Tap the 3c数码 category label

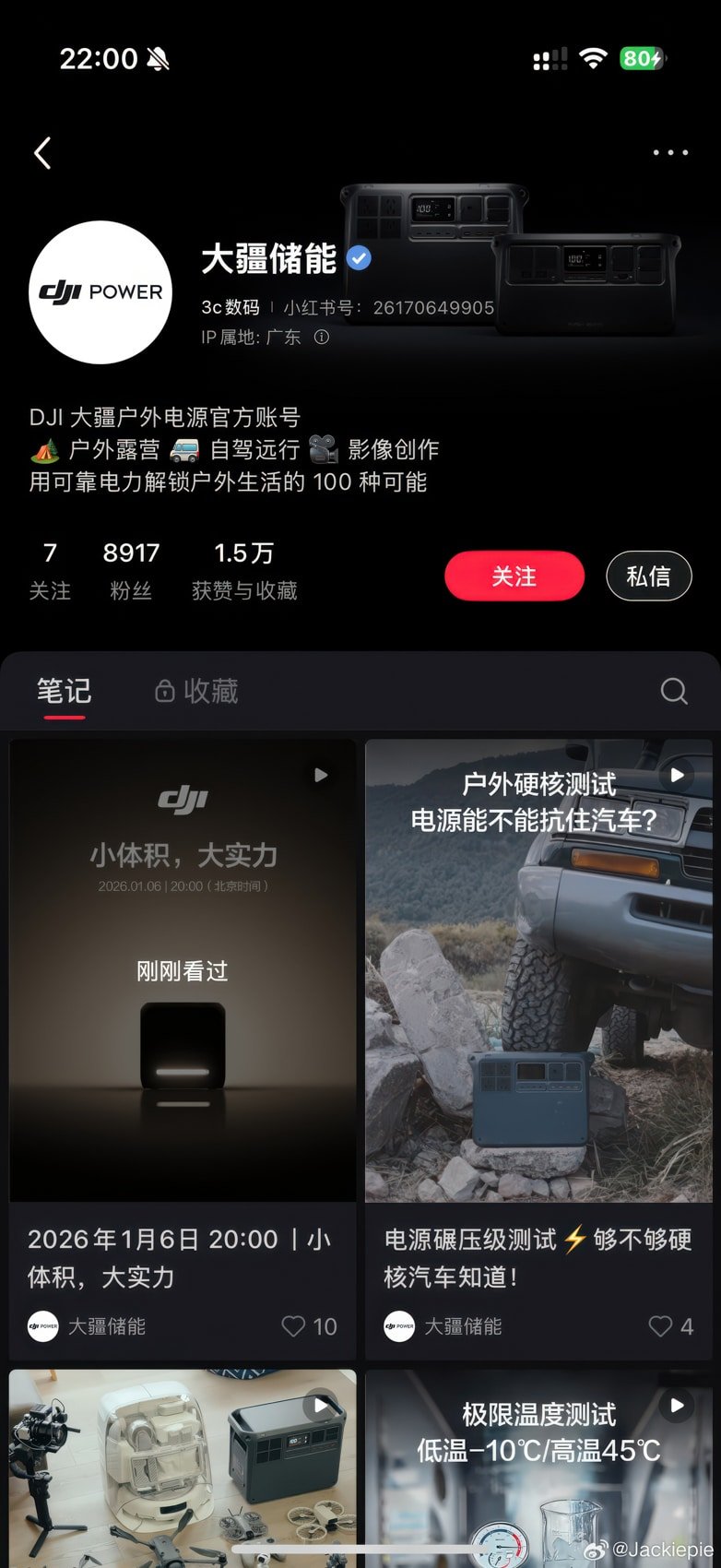click(x=229, y=306)
